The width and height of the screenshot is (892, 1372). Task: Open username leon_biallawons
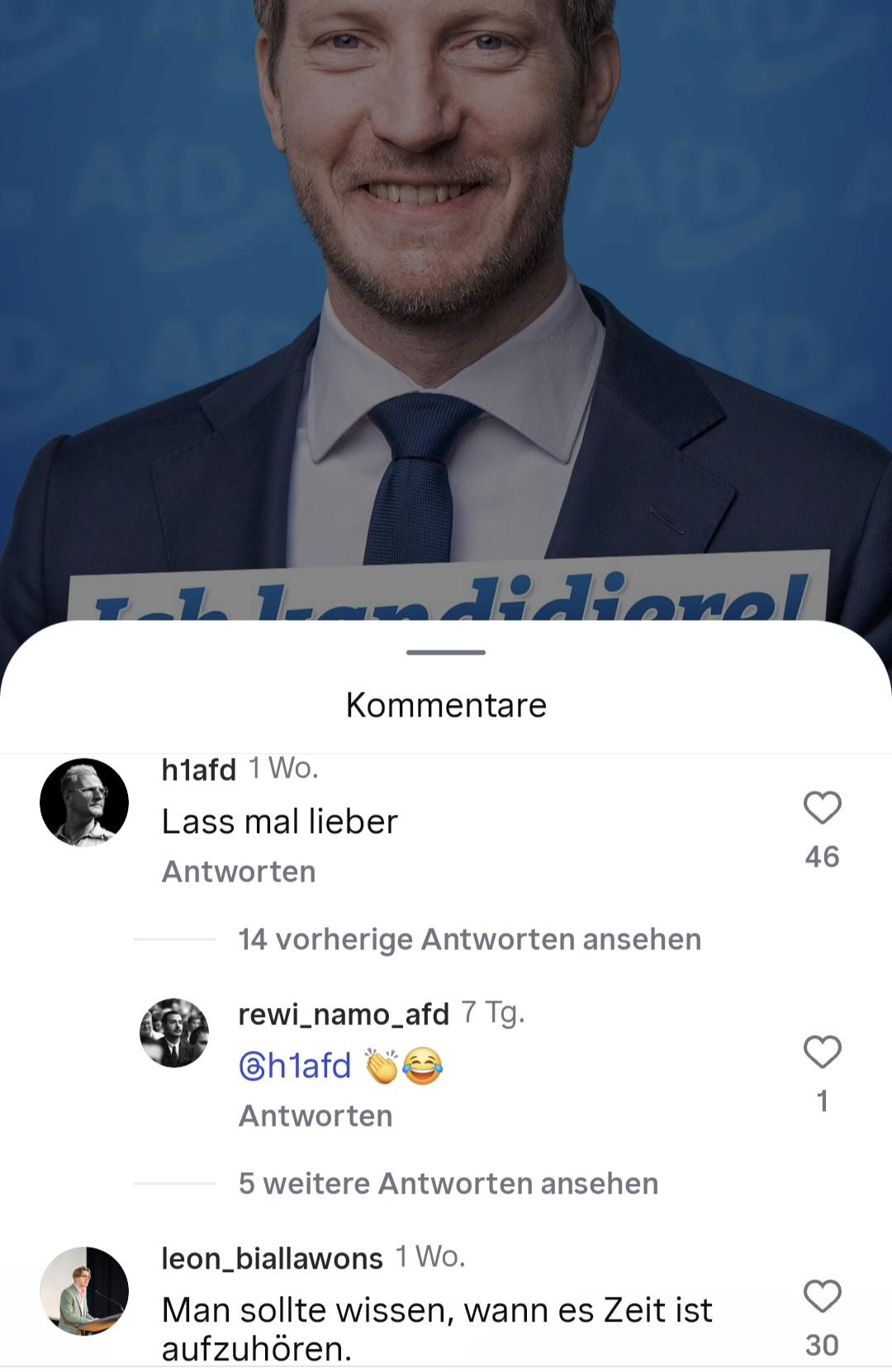coord(272,1258)
